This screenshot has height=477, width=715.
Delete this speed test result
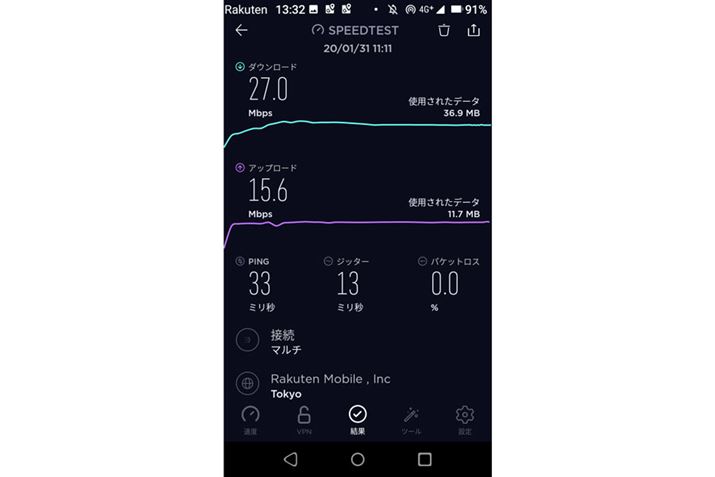pyautogui.click(x=444, y=30)
